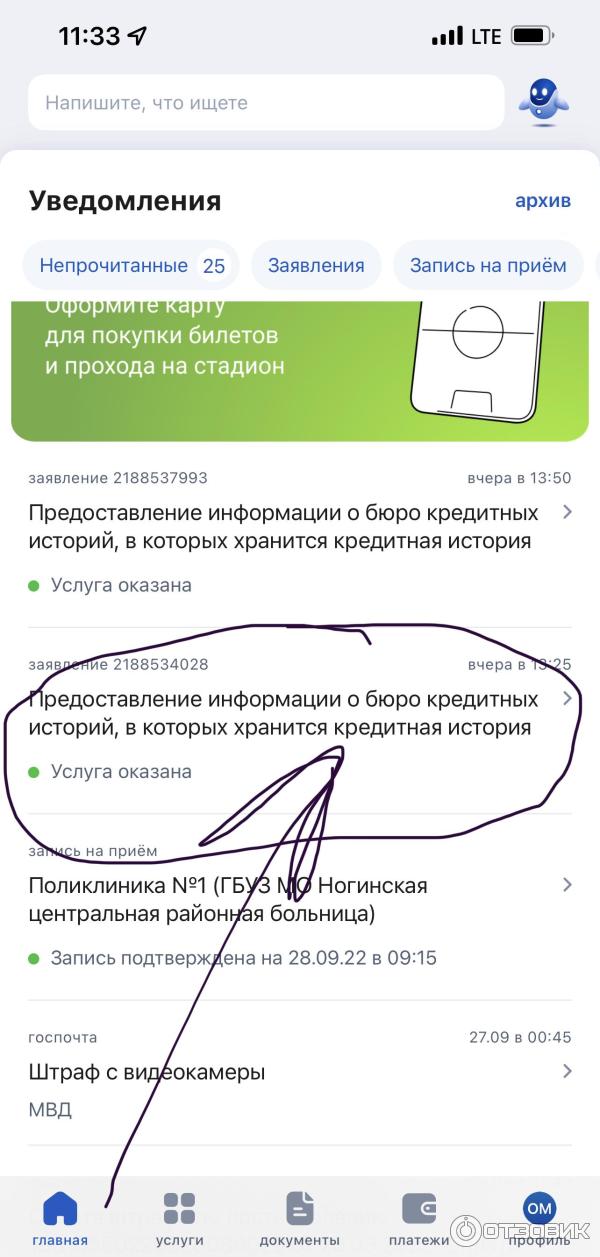Tap the search field "Напишите, что ищете"

265,102
